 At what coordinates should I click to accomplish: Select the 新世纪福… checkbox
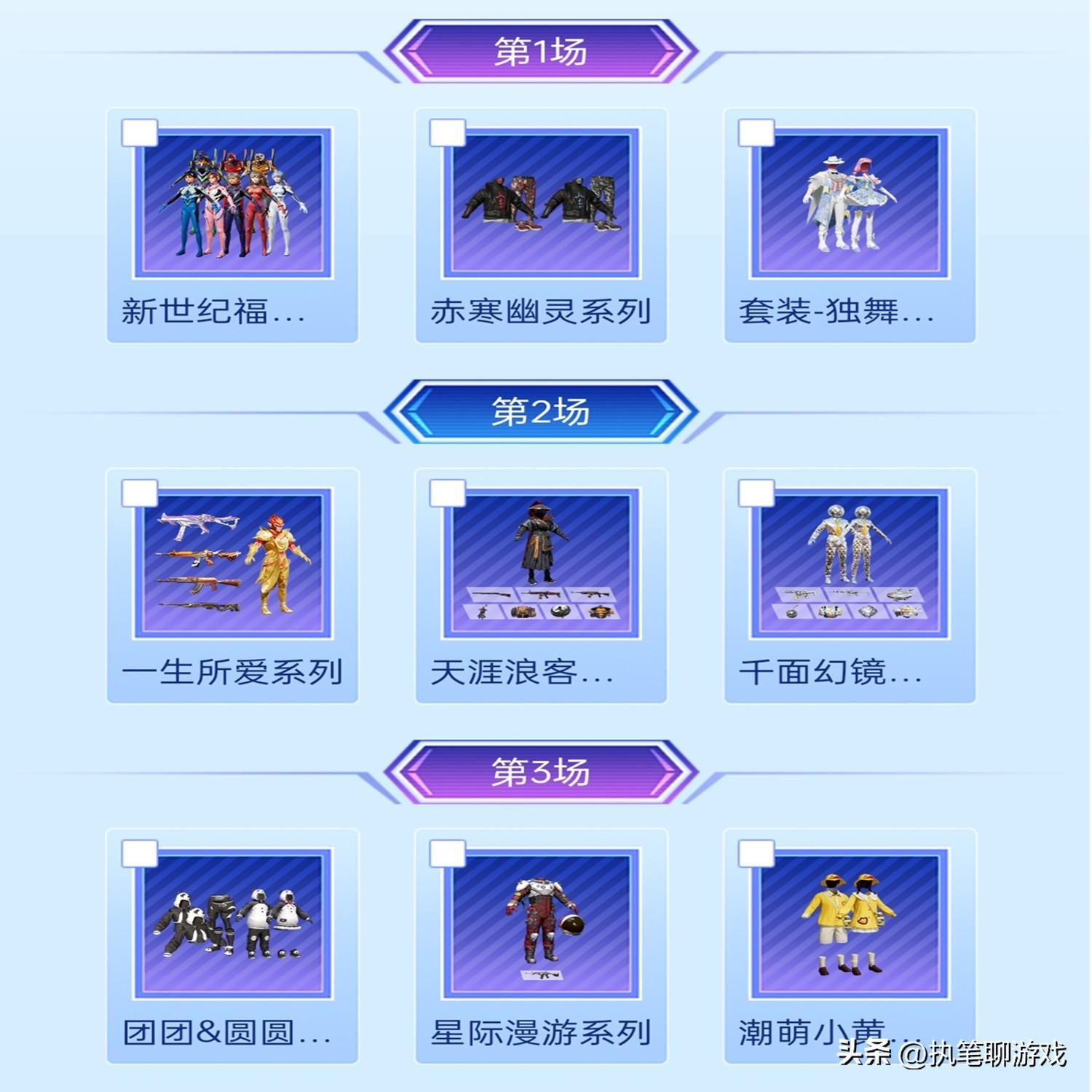[139, 133]
